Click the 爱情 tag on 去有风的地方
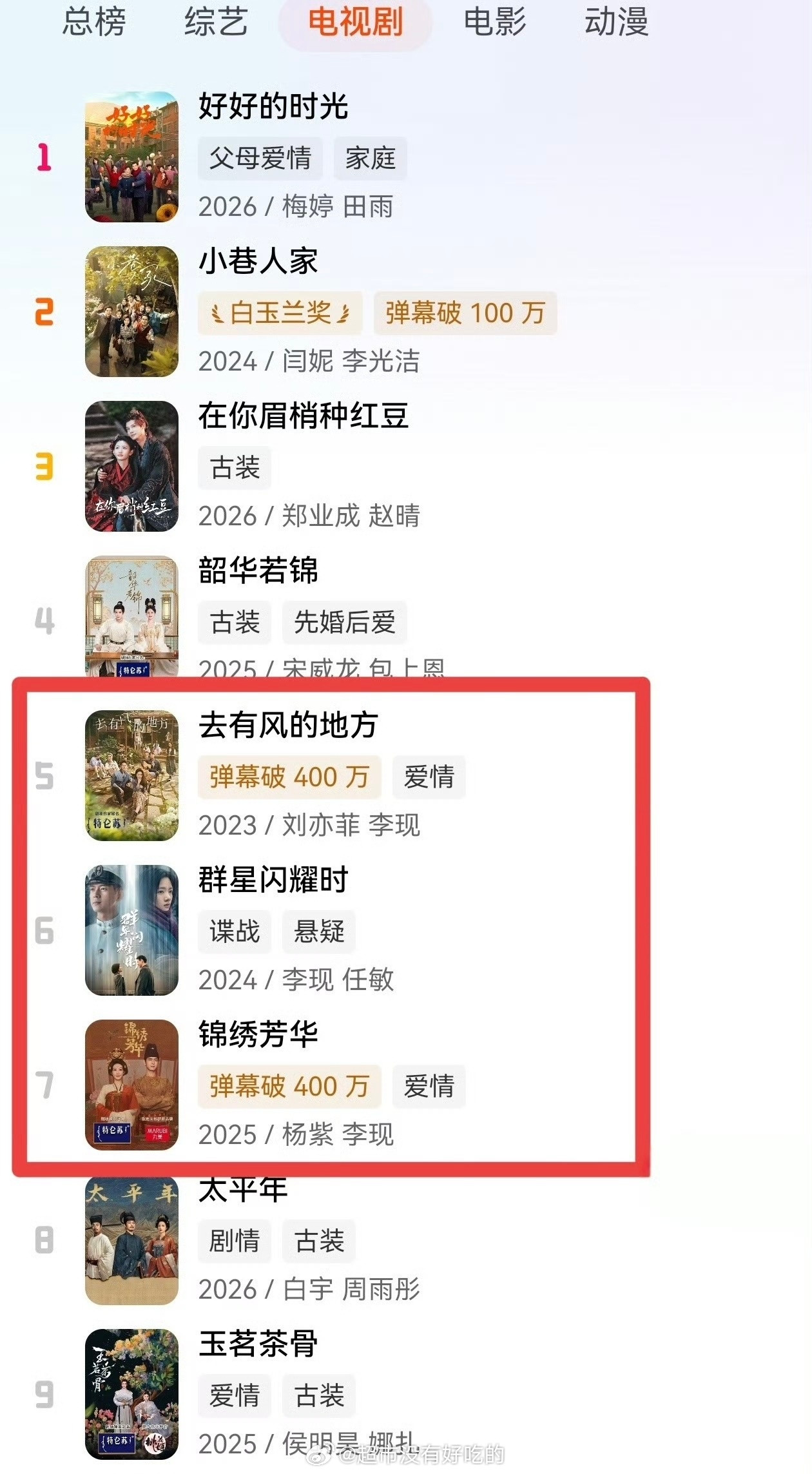Image resolution: width=812 pixels, height=1474 pixels. point(430,777)
